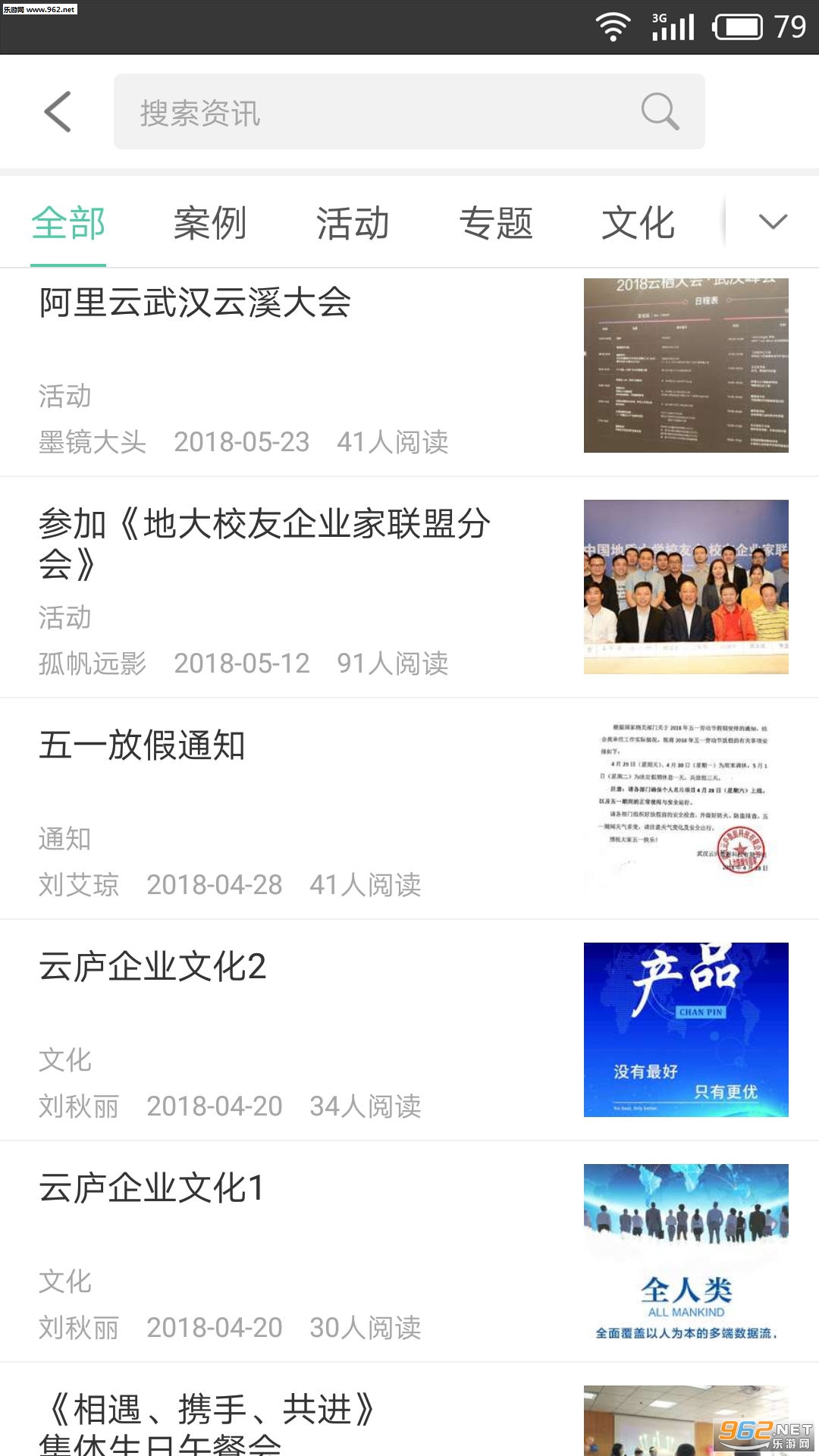Open the 专题 tab
Viewport: 819px width, 1456px height.
click(x=496, y=224)
